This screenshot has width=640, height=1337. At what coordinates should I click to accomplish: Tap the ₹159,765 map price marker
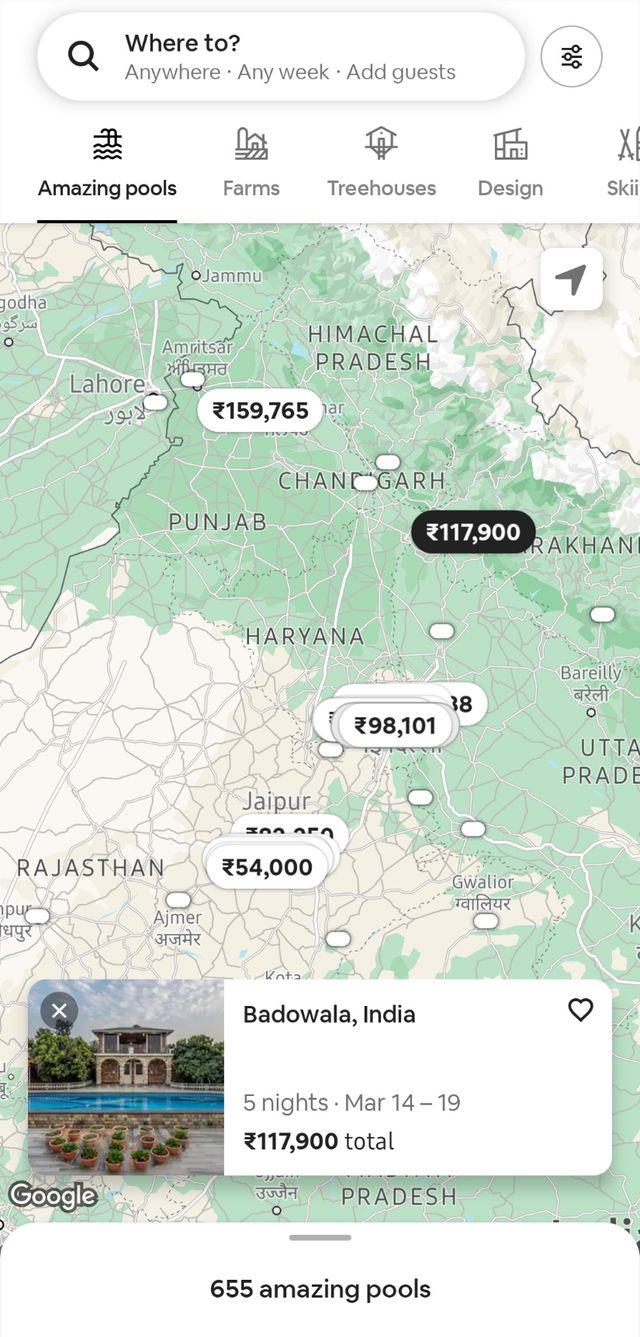[260, 411]
